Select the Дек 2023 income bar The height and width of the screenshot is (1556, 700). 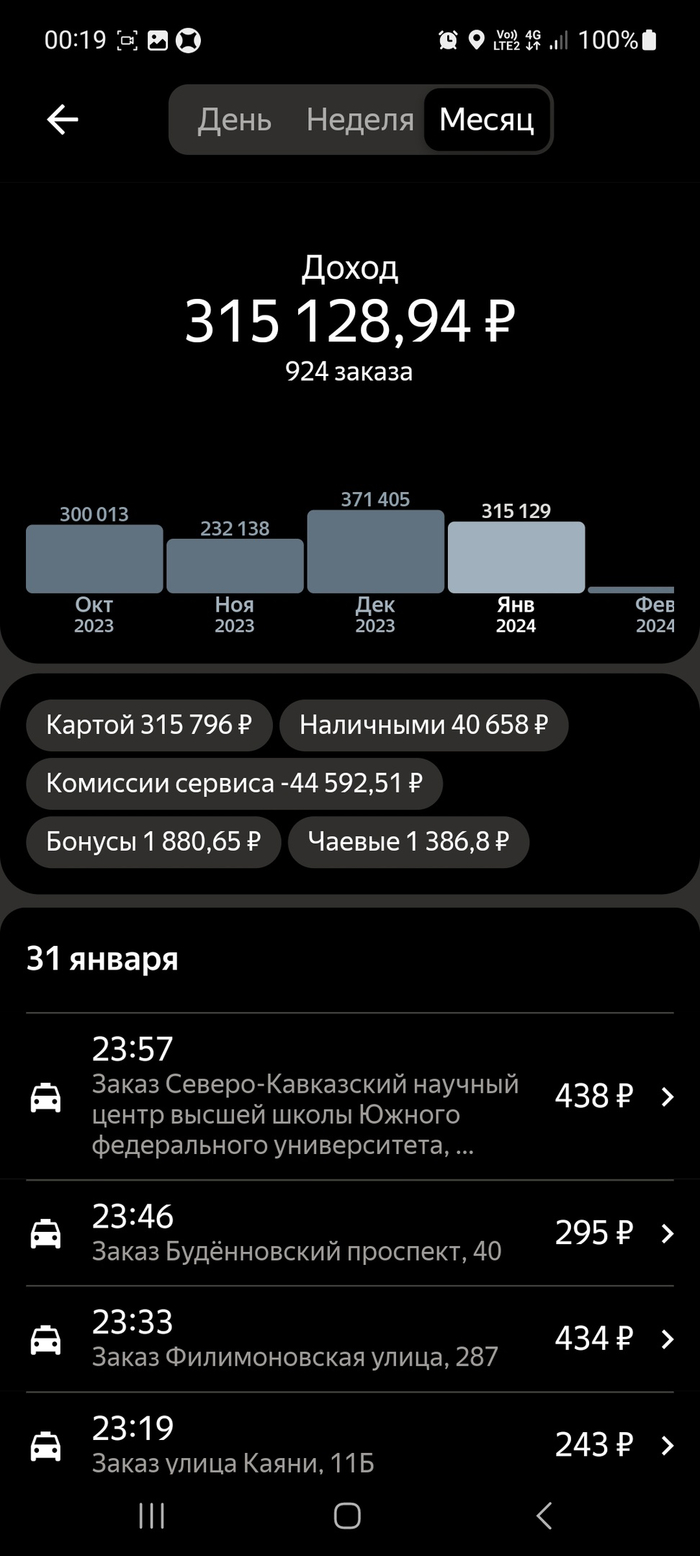click(375, 552)
